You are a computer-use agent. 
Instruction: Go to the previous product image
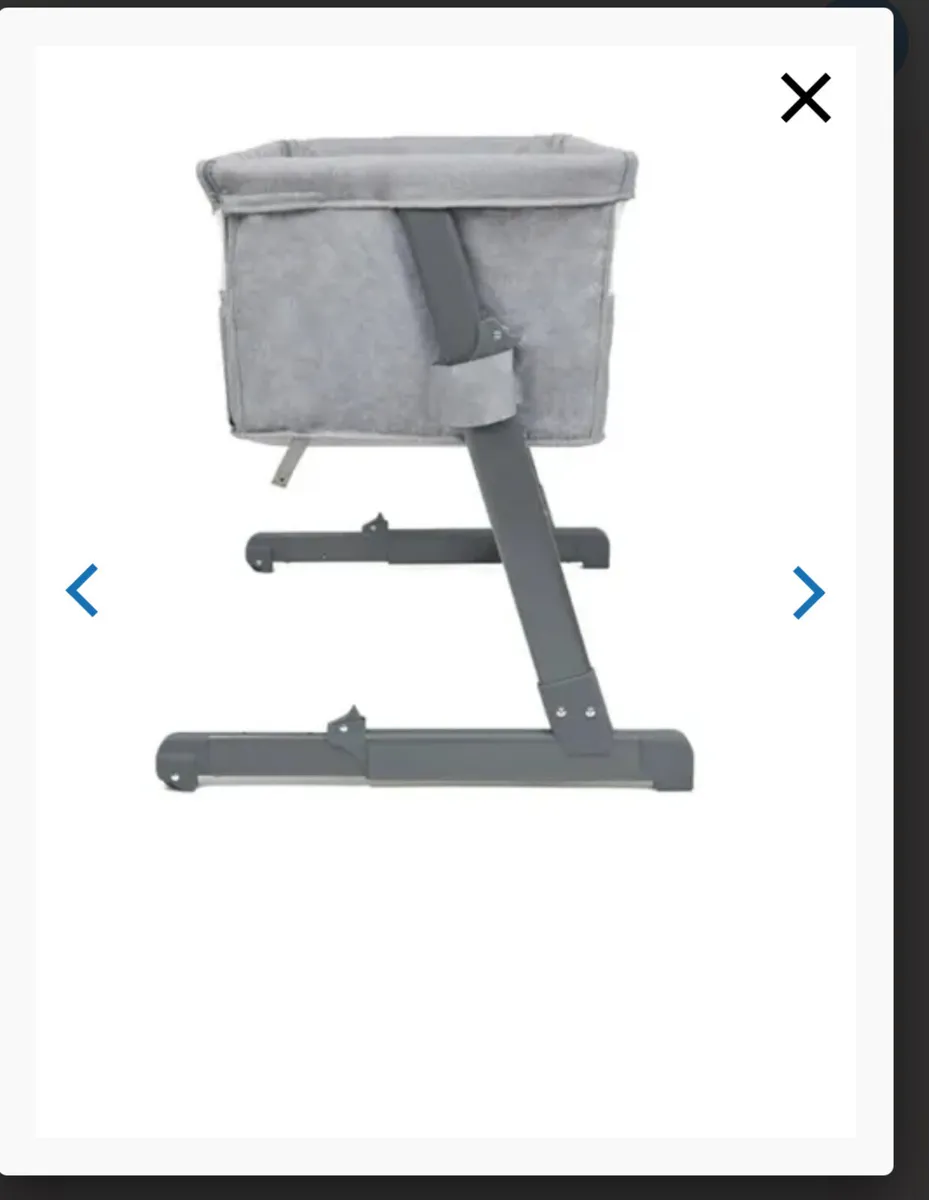(82, 590)
